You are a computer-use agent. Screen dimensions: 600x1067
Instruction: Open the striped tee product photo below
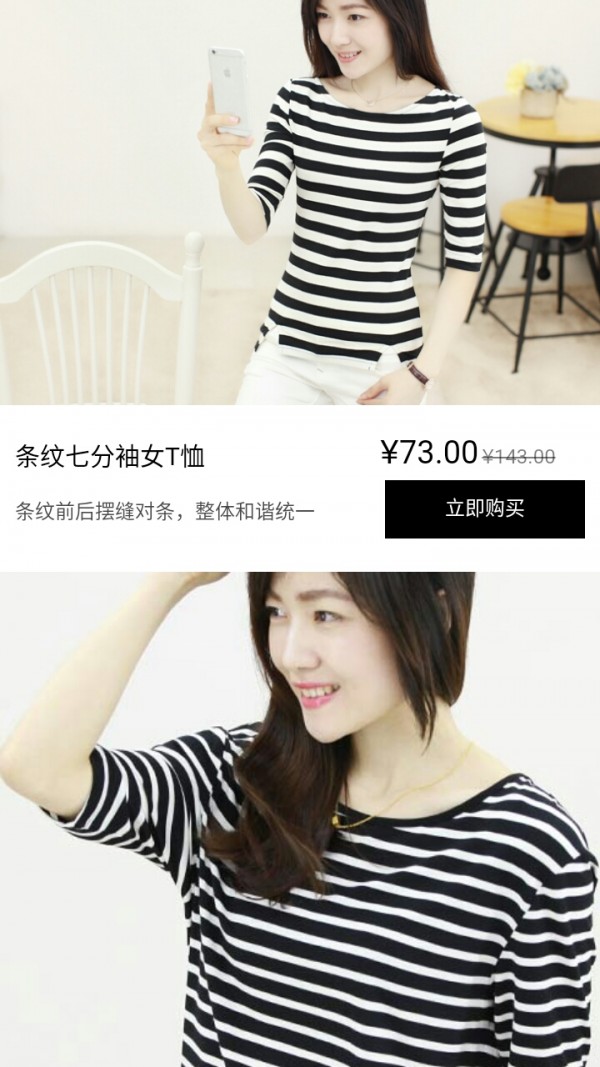300,820
